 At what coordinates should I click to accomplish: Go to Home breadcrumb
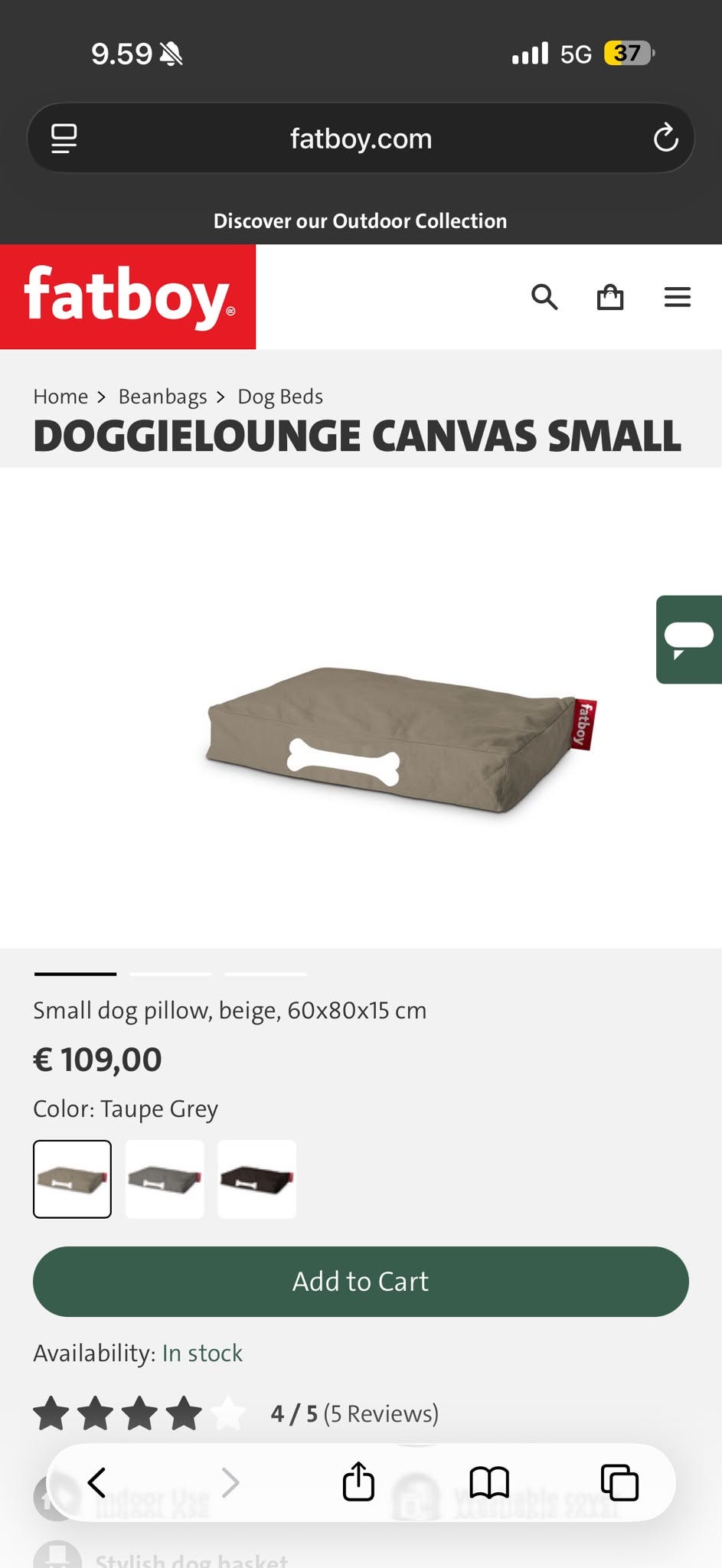point(60,397)
